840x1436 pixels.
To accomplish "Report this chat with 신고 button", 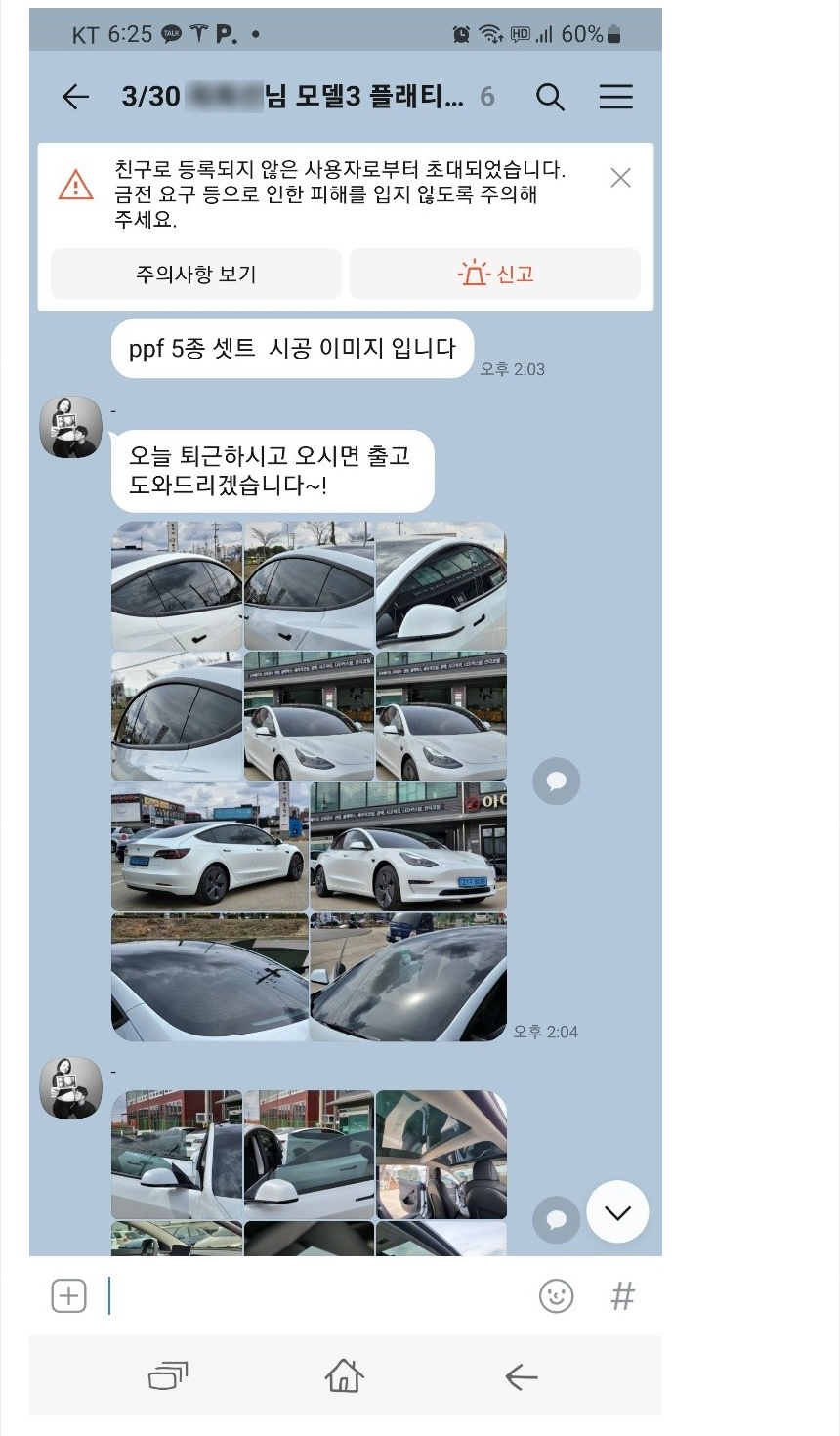I will pyautogui.click(x=495, y=274).
